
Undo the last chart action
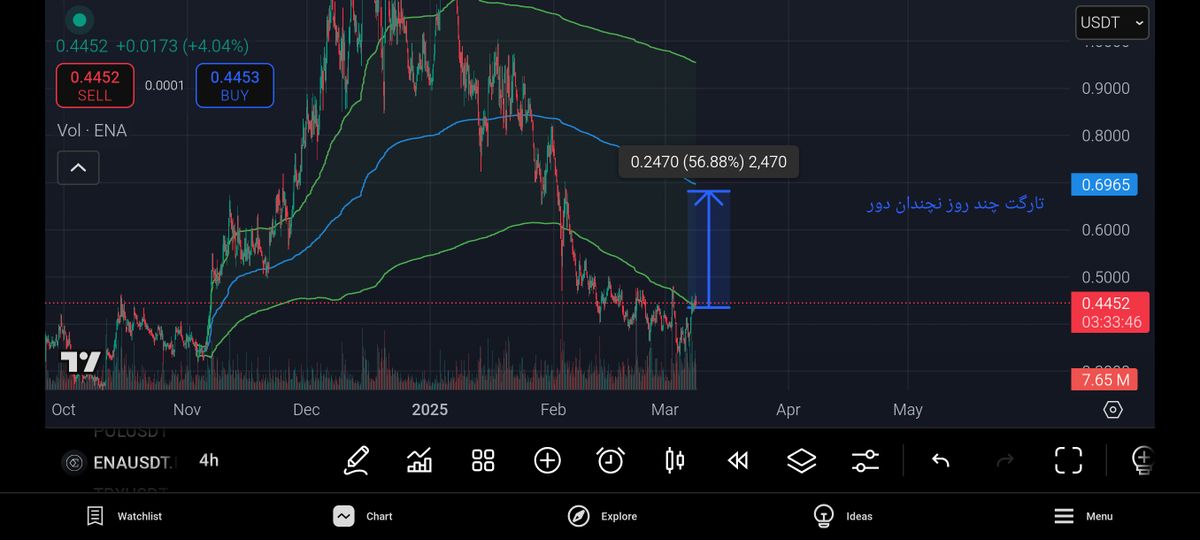tap(941, 460)
